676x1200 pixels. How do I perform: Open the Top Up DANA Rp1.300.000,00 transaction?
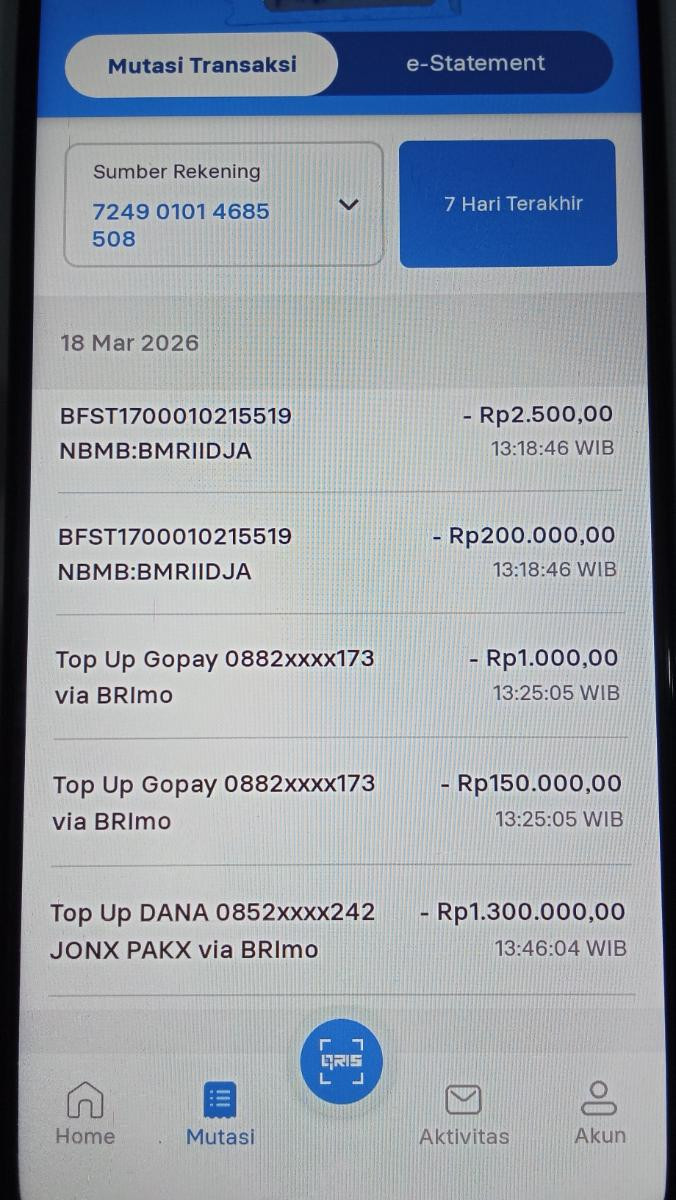click(336, 930)
